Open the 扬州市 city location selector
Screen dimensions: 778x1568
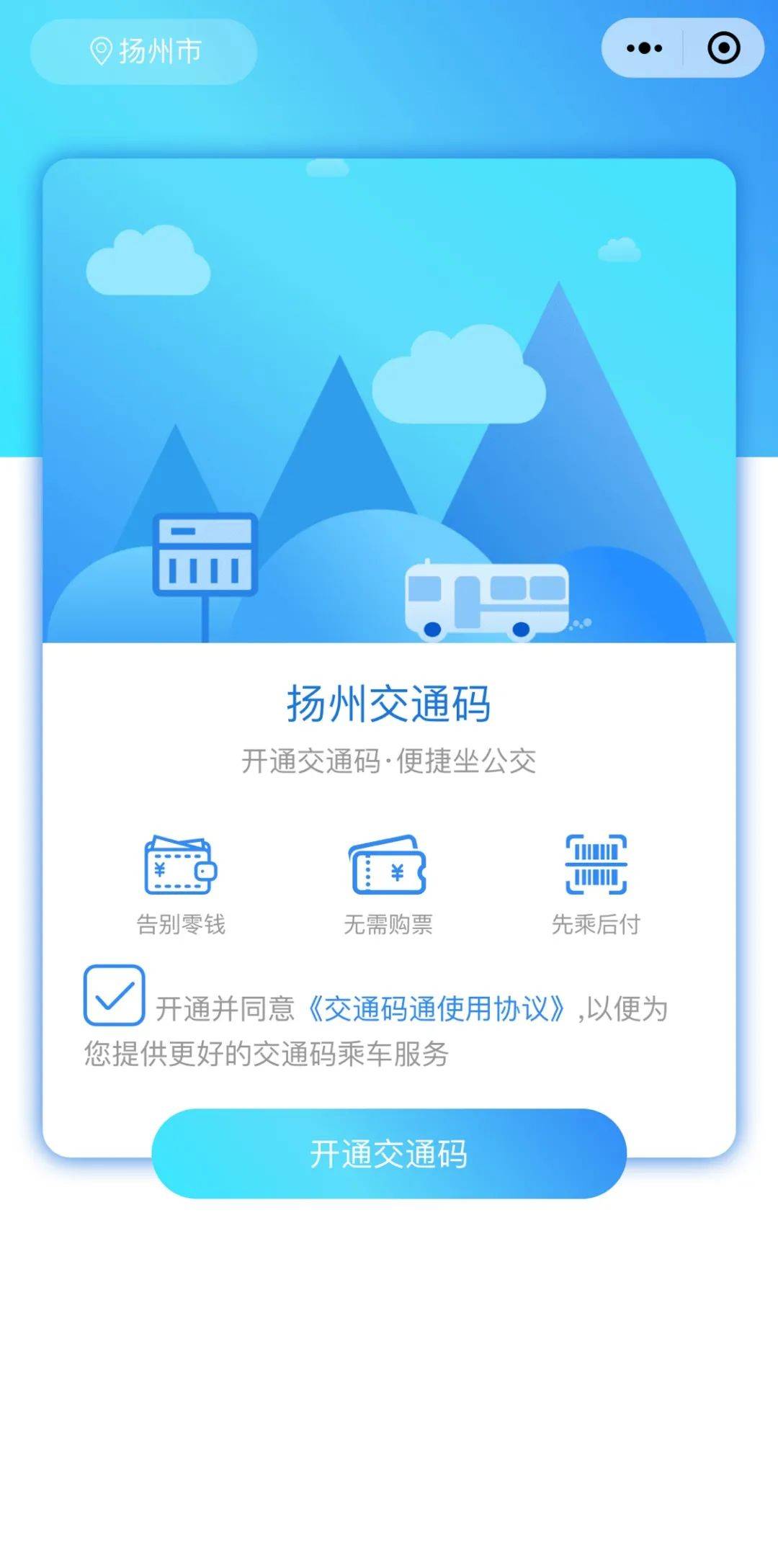[x=144, y=52]
